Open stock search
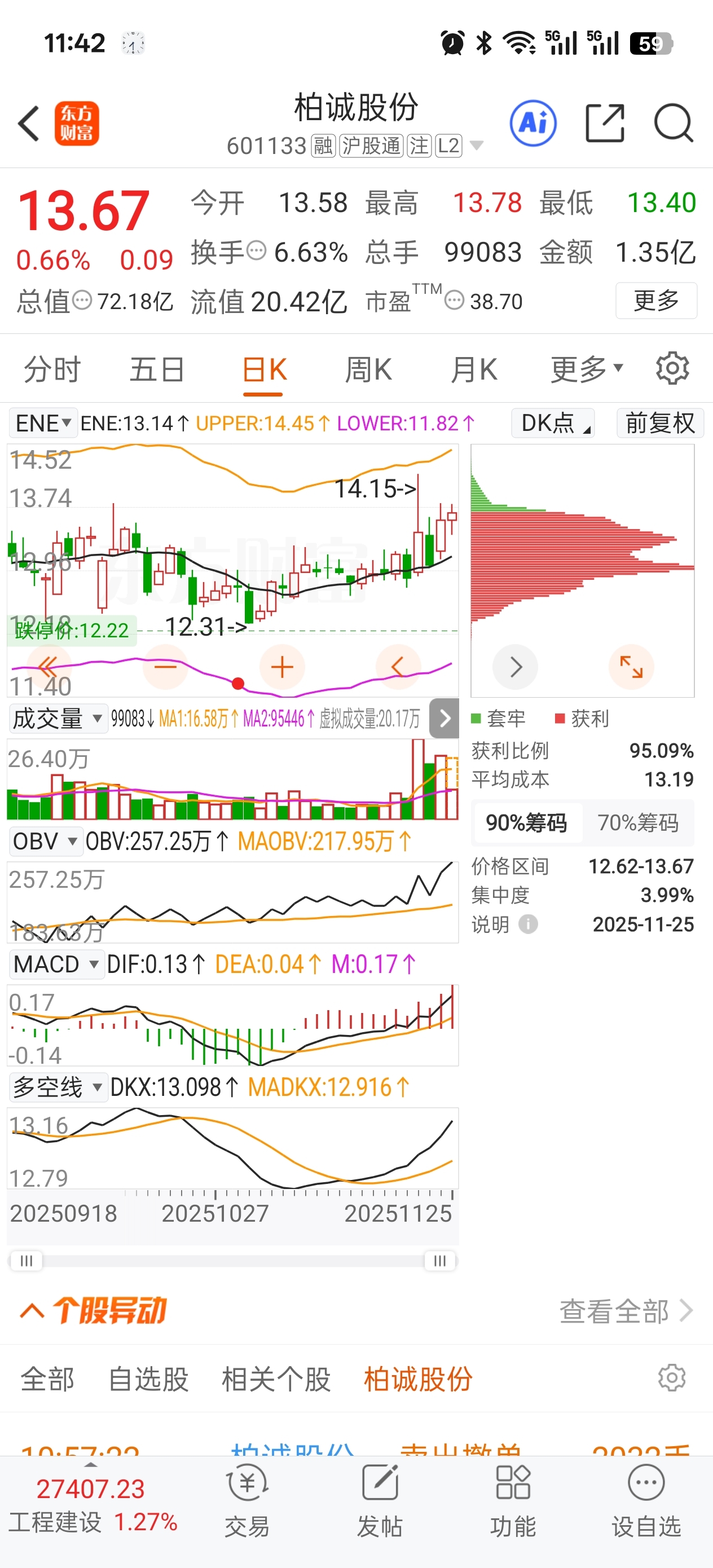 coord(673,124)
